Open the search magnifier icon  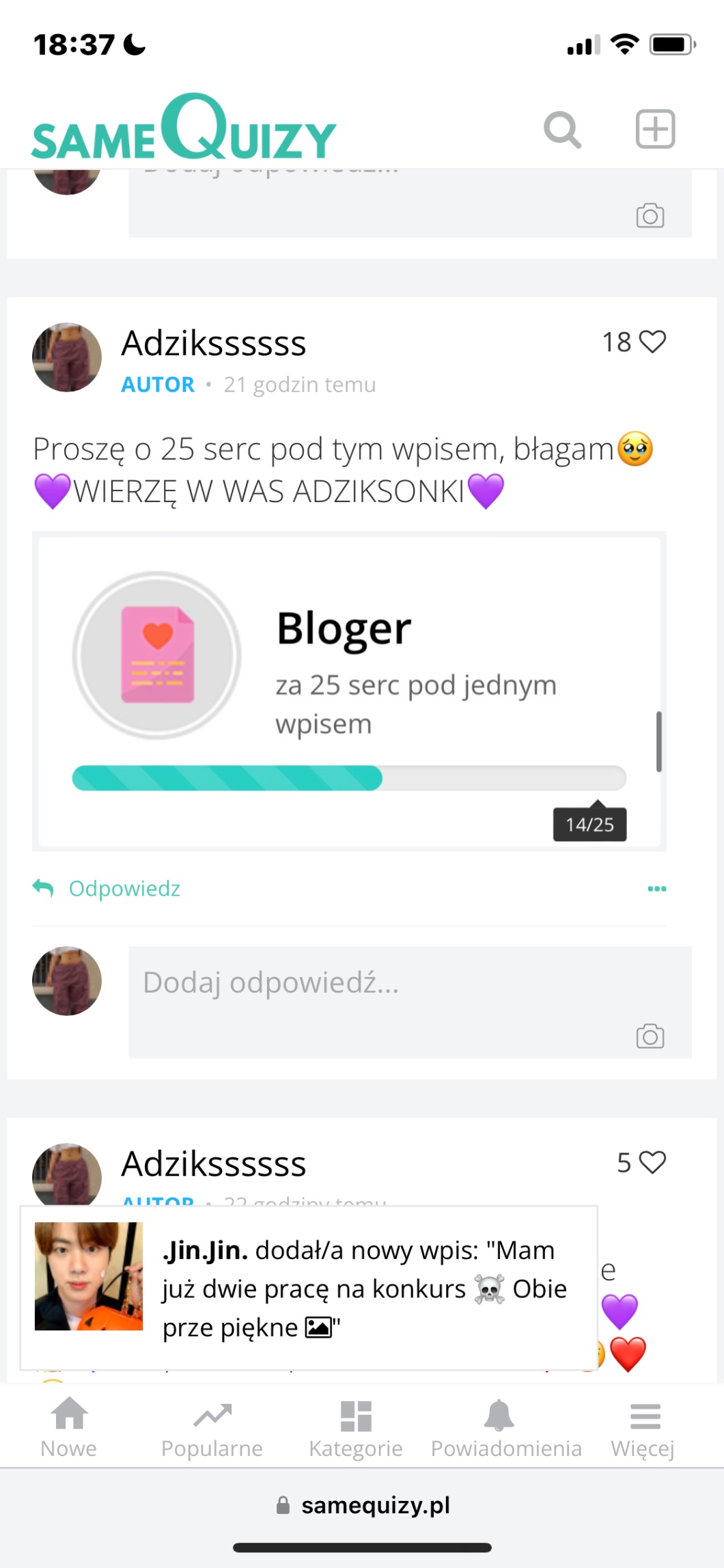[562, 130]
